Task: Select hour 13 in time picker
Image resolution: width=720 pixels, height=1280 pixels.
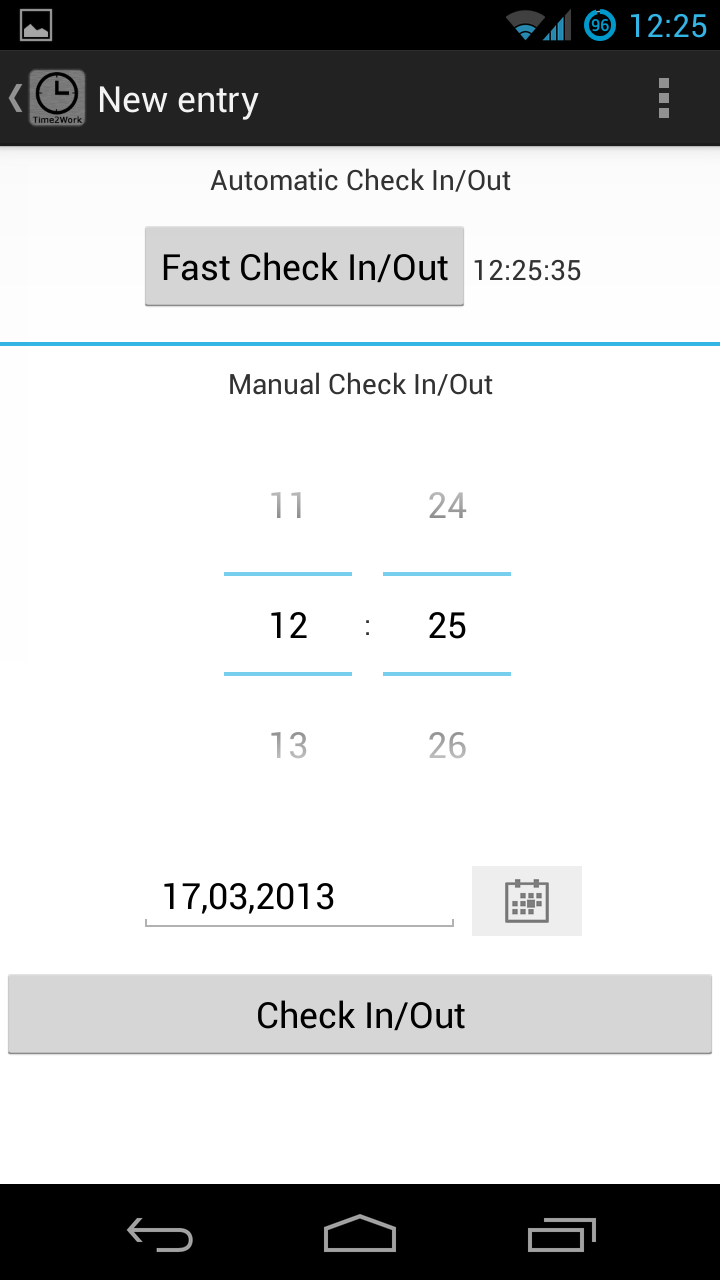Action: pos(288,745)
